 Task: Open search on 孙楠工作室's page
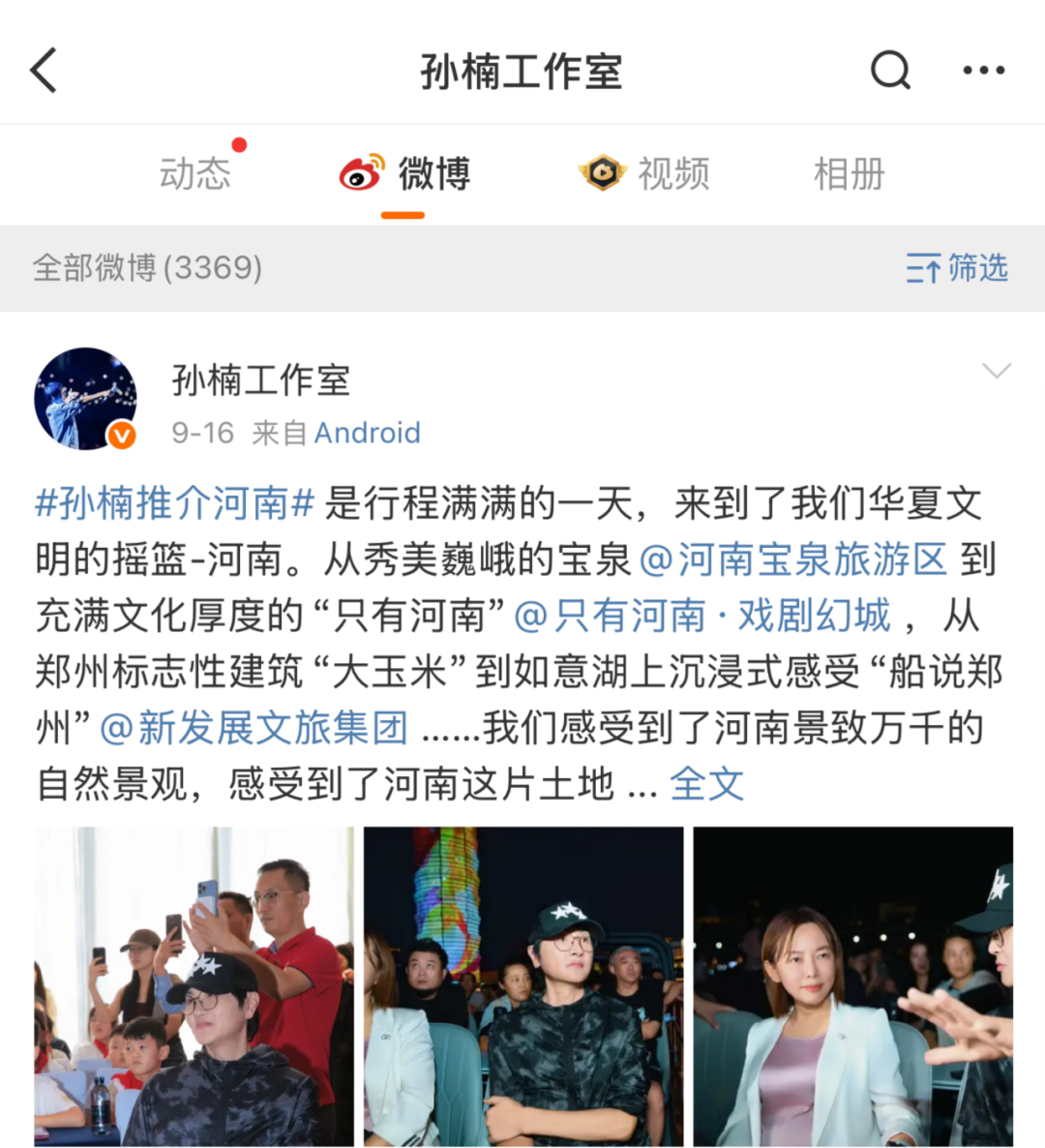[x=890, y=71]
